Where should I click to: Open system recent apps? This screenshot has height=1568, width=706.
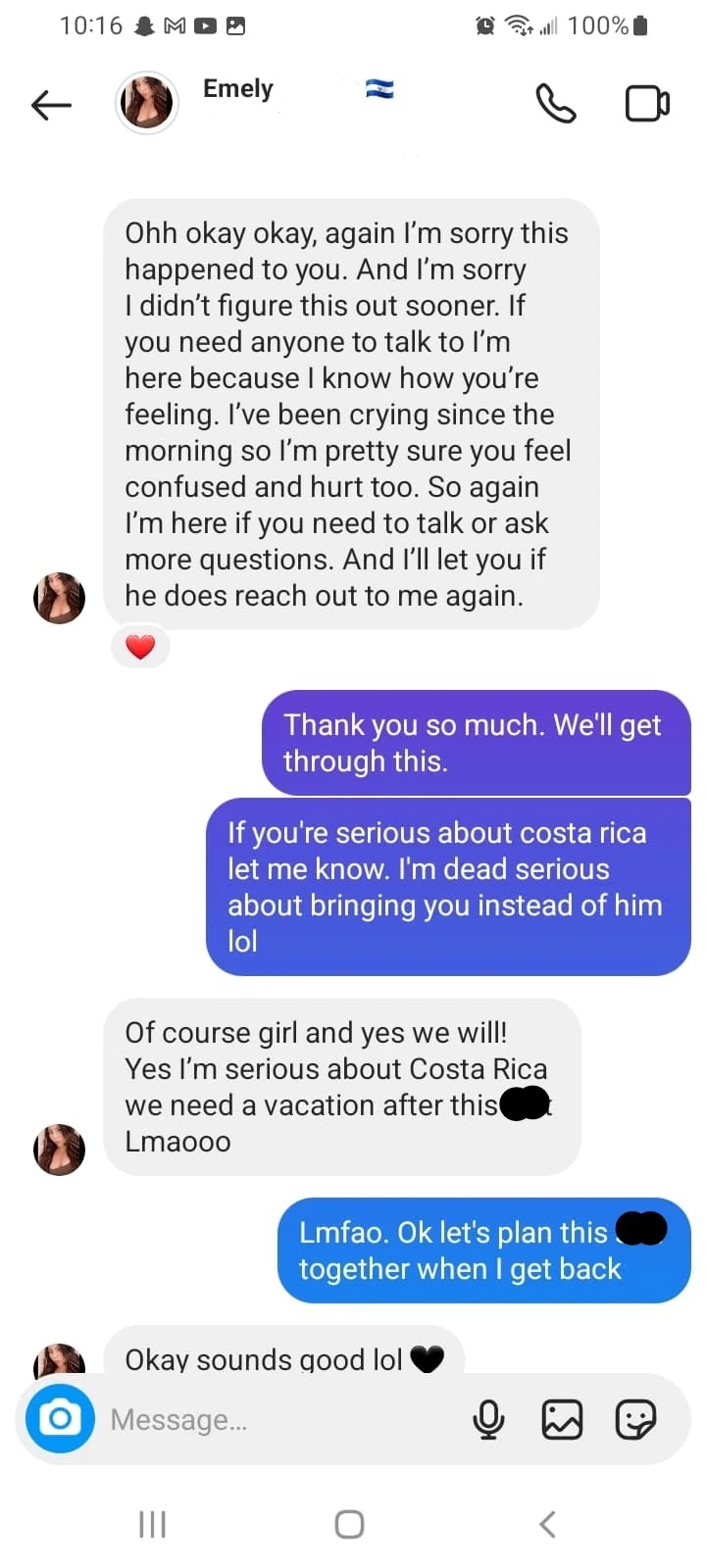152,1524
